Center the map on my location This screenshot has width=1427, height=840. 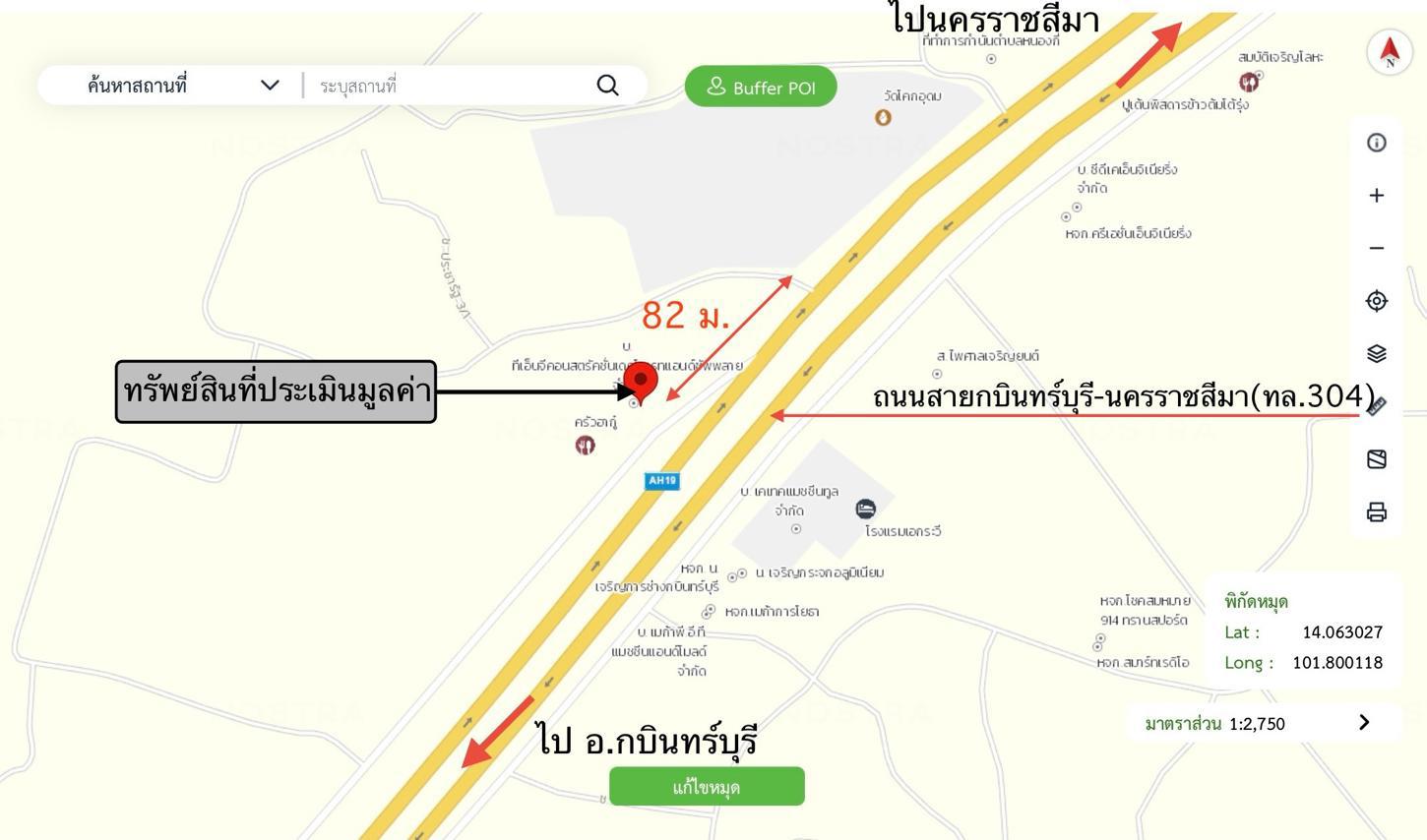pos(1376,301)
